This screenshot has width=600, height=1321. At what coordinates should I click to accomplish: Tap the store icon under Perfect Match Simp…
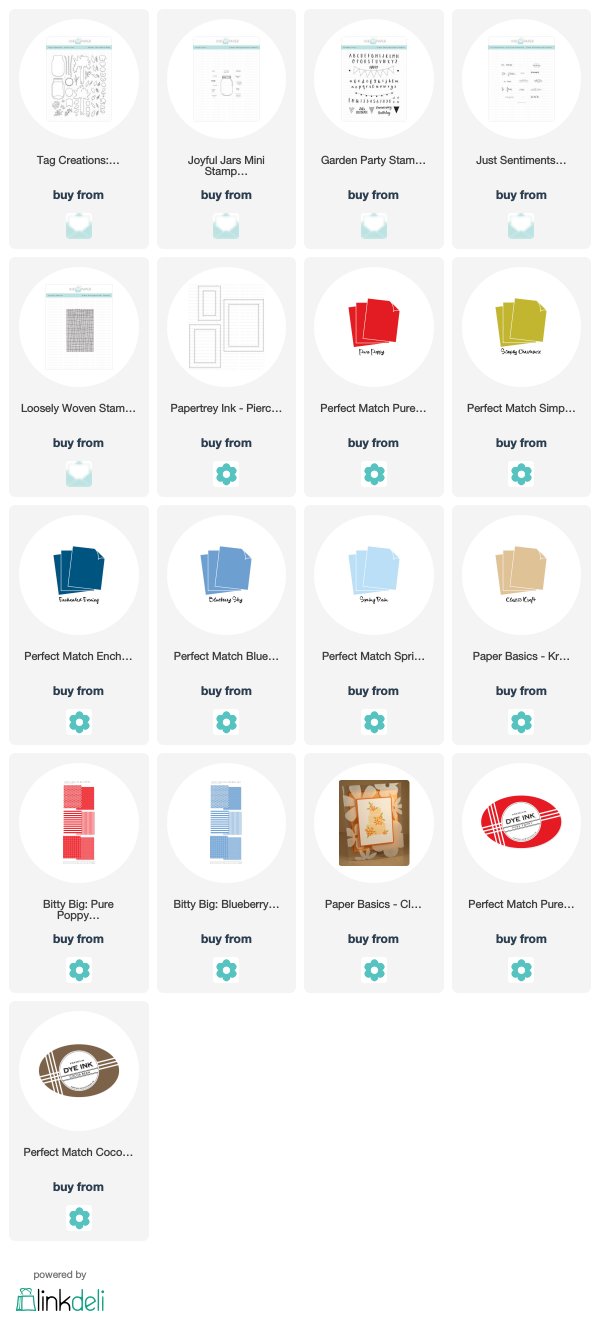pyautogui.click(x=521, y=473)
